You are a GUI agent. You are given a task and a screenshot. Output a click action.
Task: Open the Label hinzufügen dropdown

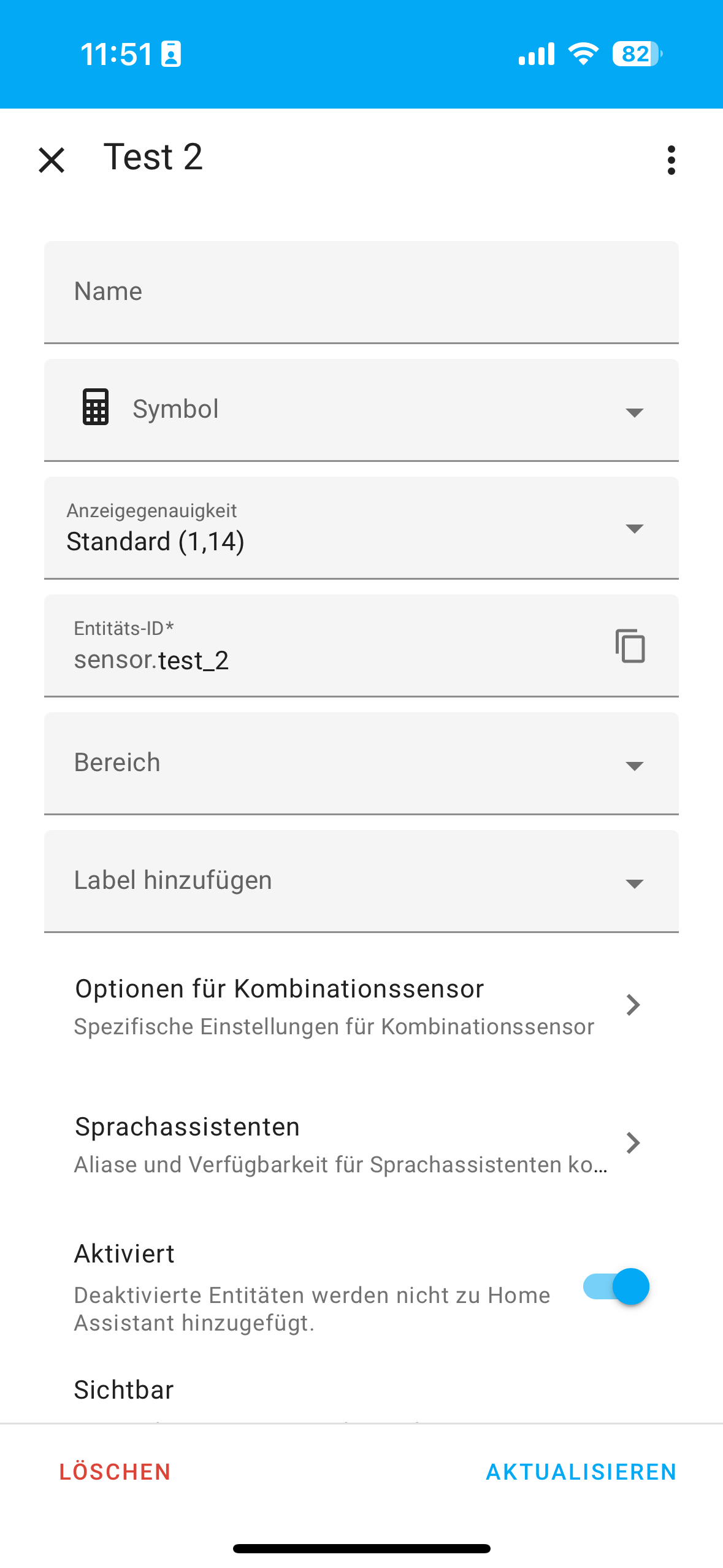click(x=361, y=881)
